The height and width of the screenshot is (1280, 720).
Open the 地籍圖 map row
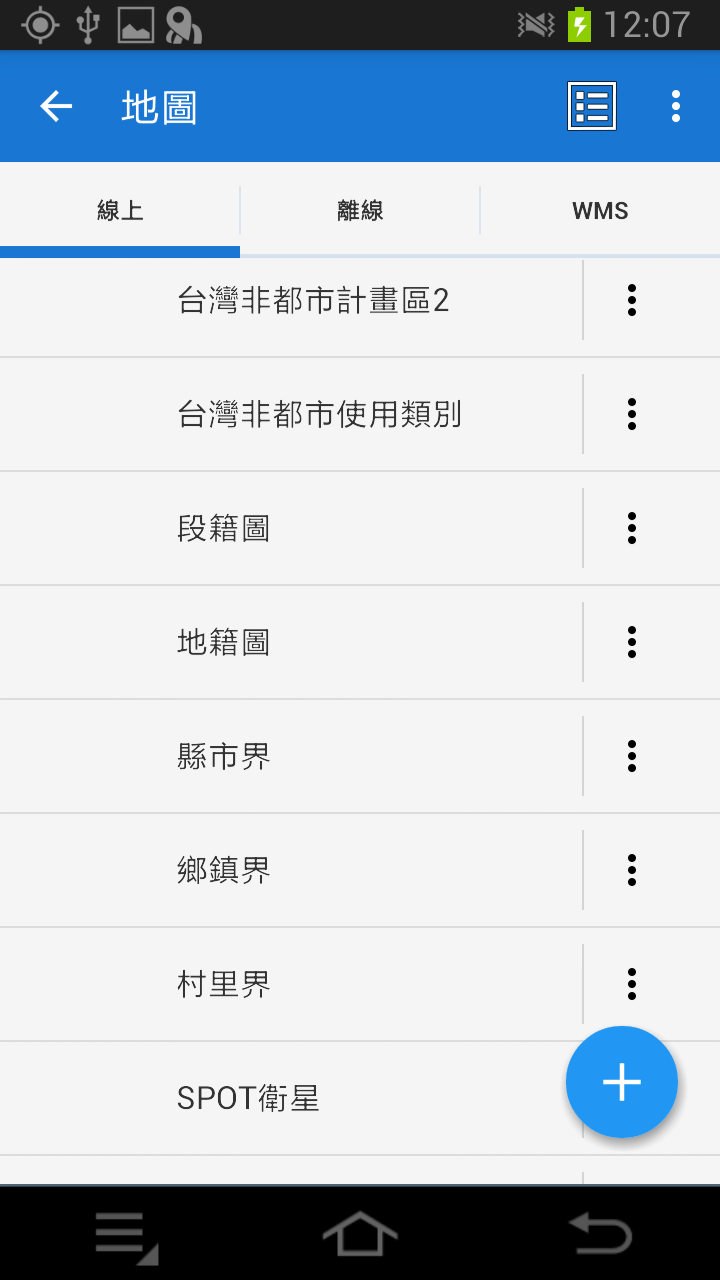pyautogui.click(x=291, y=642)
